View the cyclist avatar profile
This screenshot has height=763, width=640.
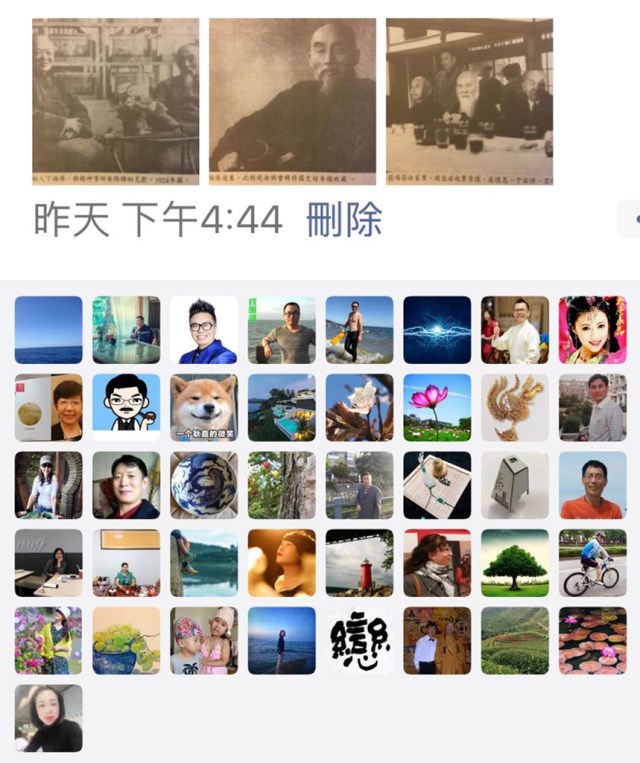pos(592,563)
